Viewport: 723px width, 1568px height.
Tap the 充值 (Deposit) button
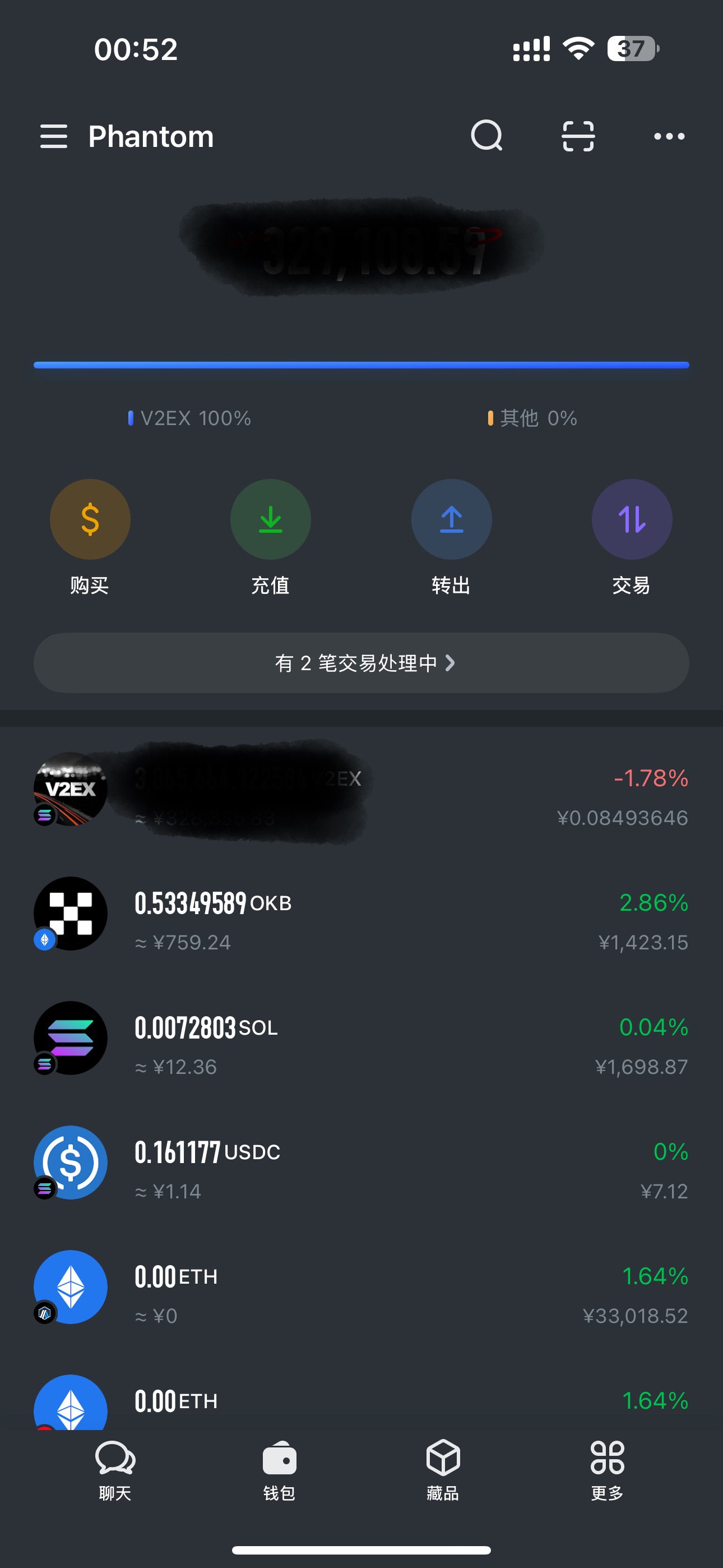click(x=270, y=519)
